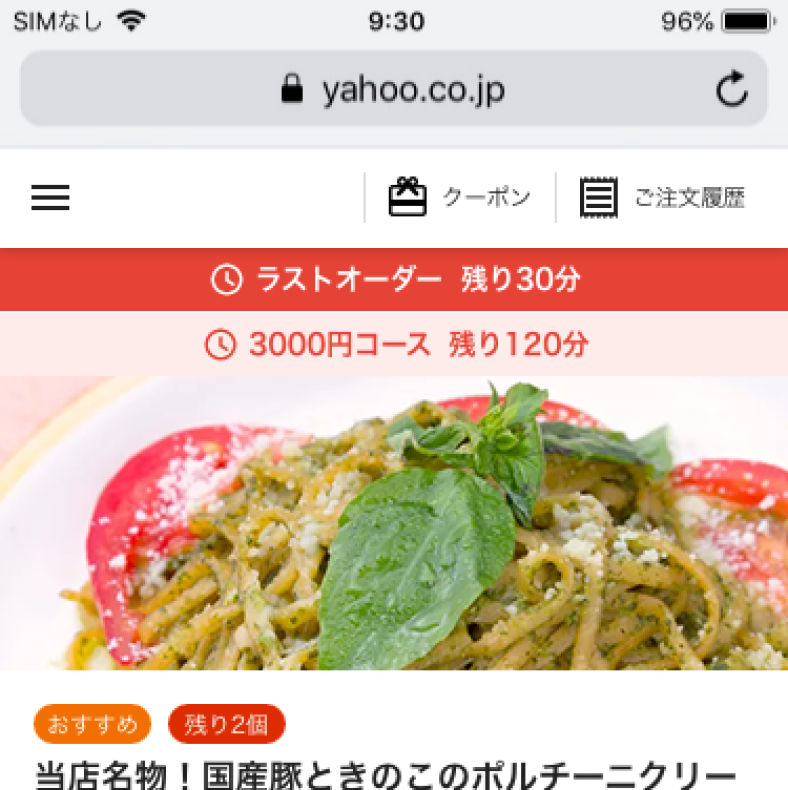View ご注文履歴 order history

click(x=663, y=198)
